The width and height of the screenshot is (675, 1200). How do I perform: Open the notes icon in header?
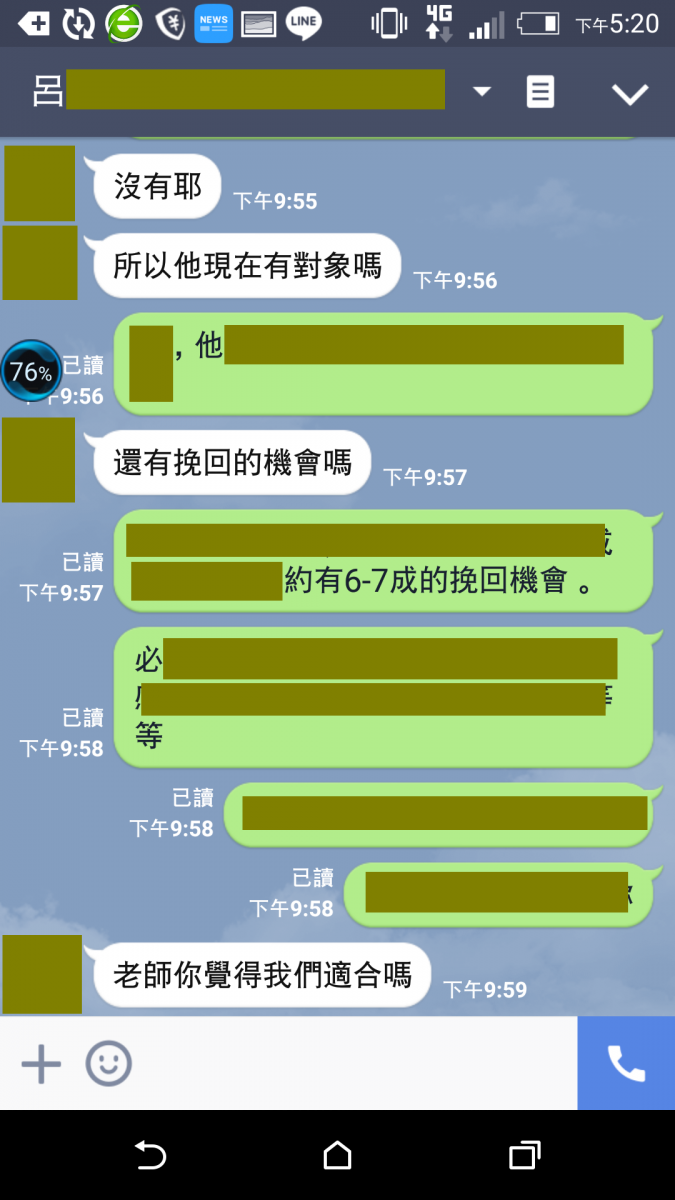[x=540, y=93]
